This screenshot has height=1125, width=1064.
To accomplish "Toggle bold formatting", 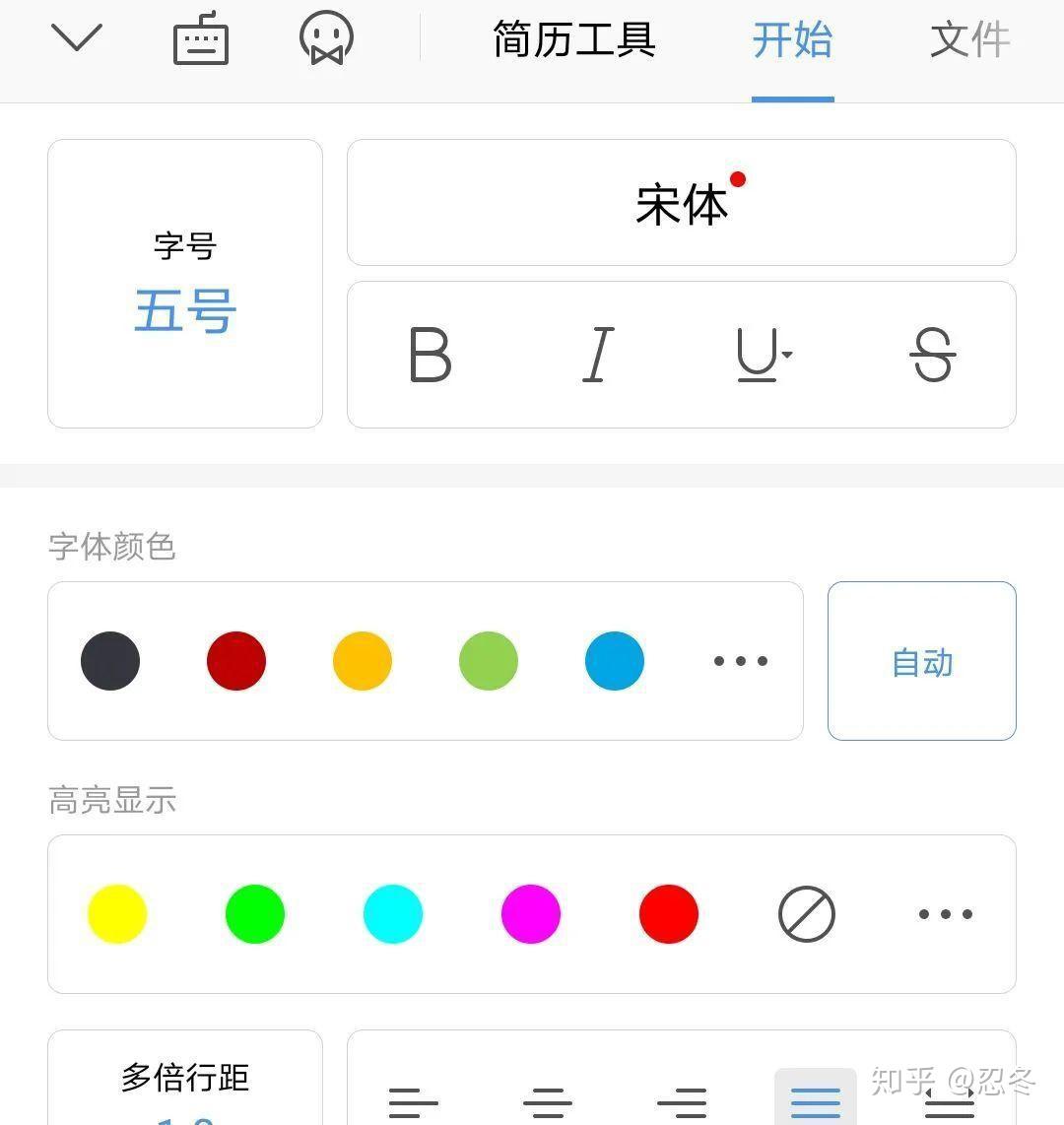I will pyautogui.click(x=431, y=355).
